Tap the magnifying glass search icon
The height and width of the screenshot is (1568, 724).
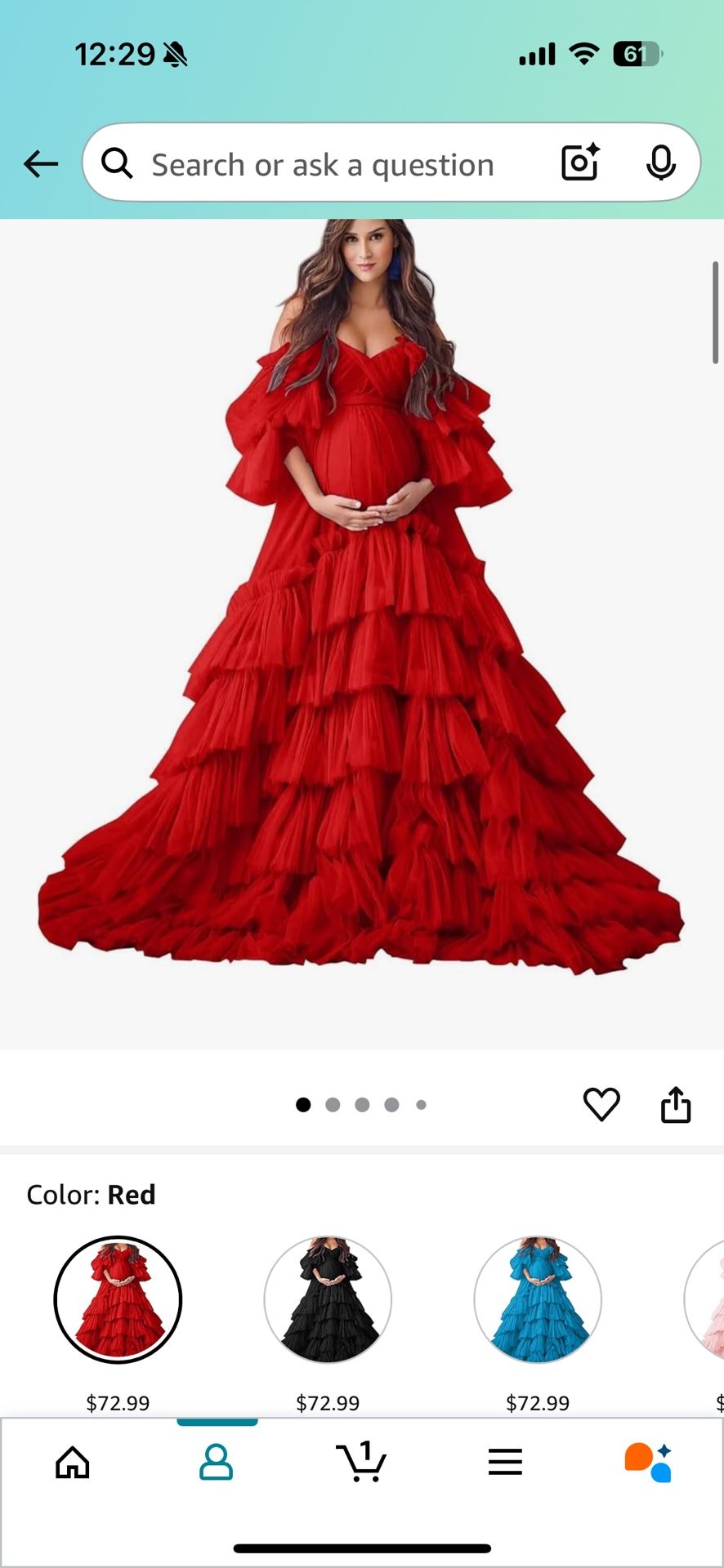pyautogui.click(x=117, y=163)
